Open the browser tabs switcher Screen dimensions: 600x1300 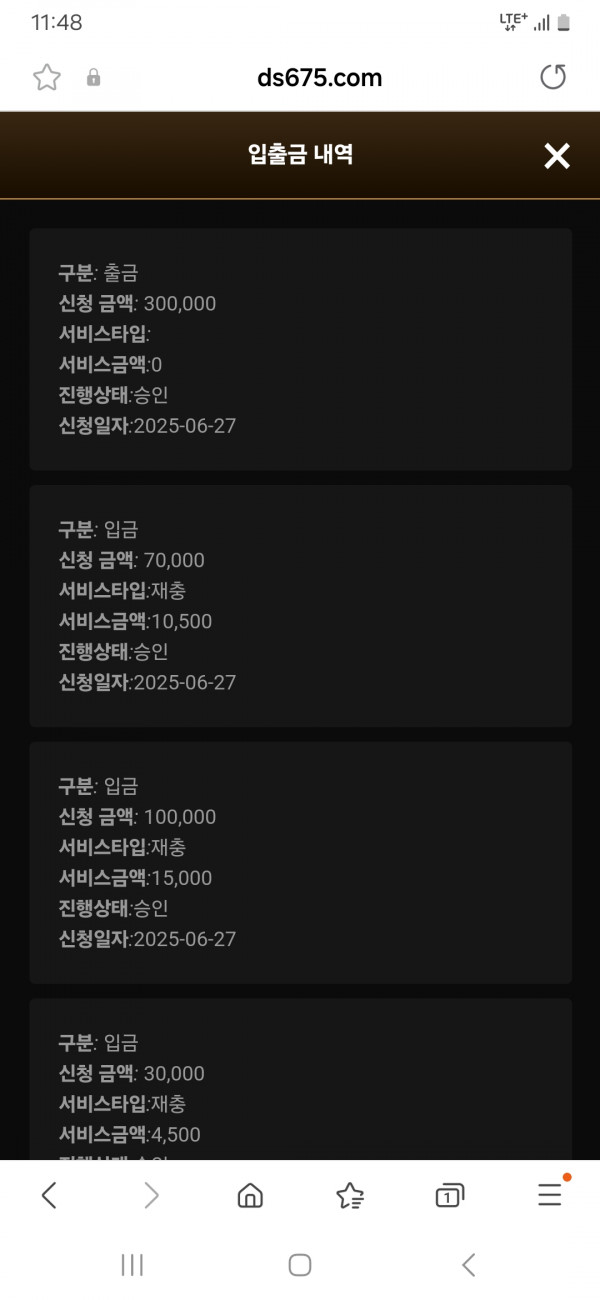point(450,1195)
